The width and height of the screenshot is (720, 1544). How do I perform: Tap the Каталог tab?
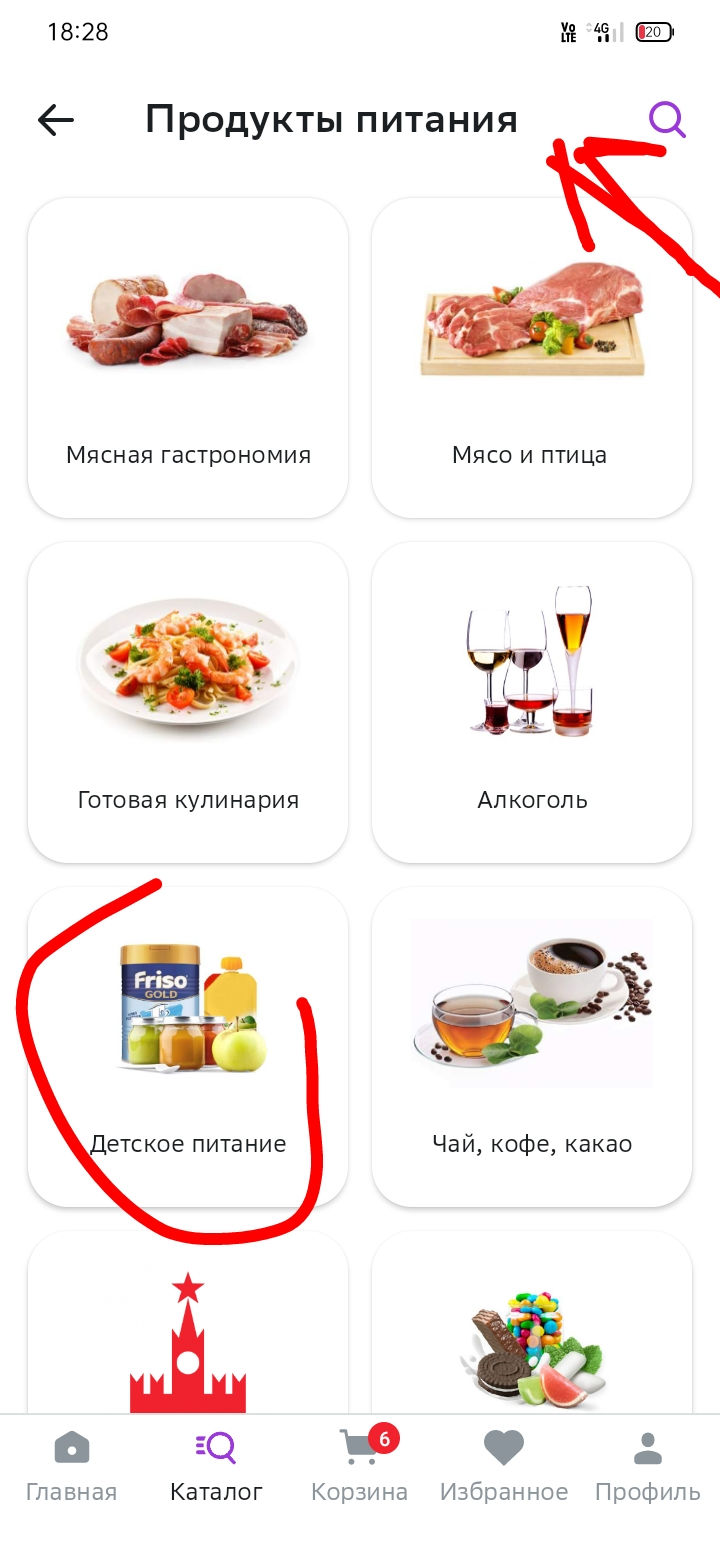click(x=216, y=1467)
